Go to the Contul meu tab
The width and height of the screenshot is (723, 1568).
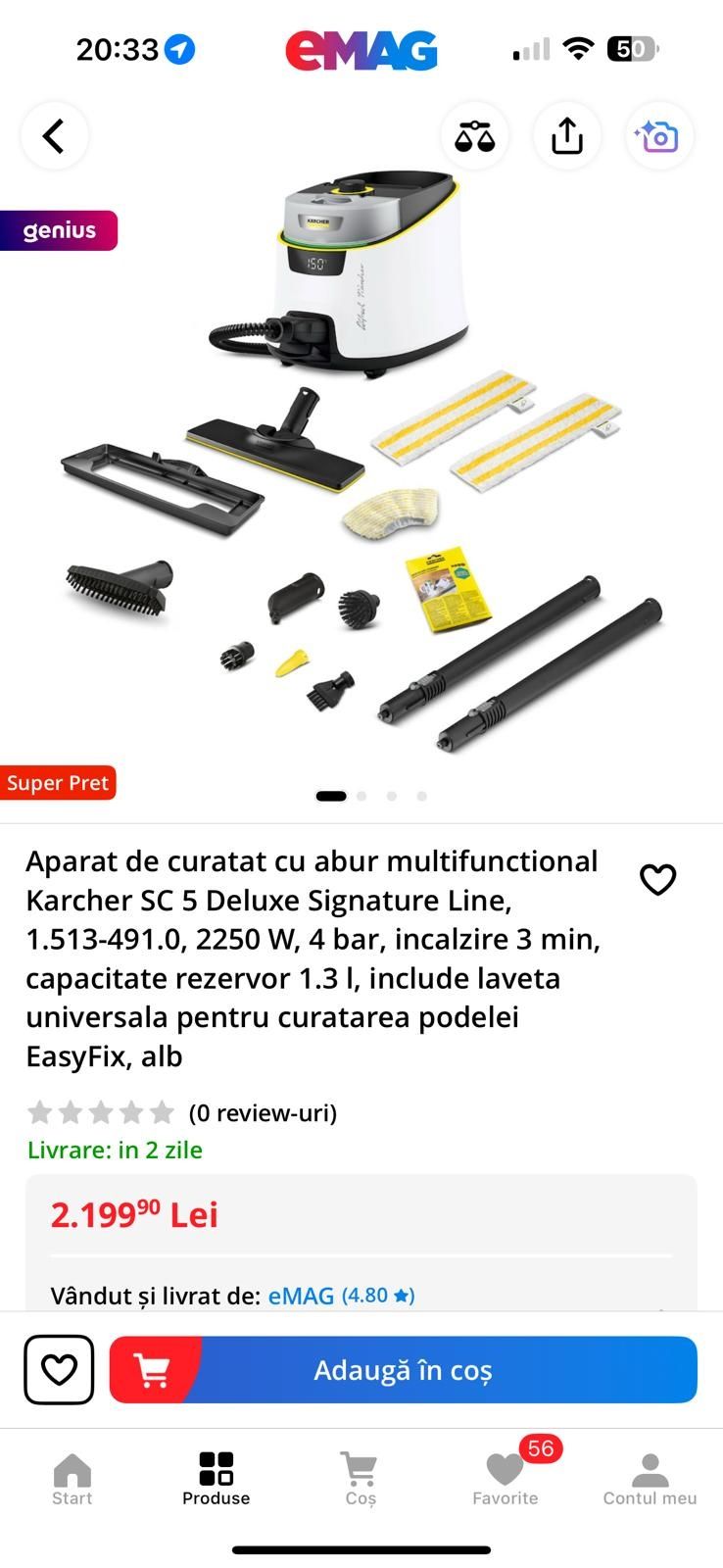tap(650, 1479)
